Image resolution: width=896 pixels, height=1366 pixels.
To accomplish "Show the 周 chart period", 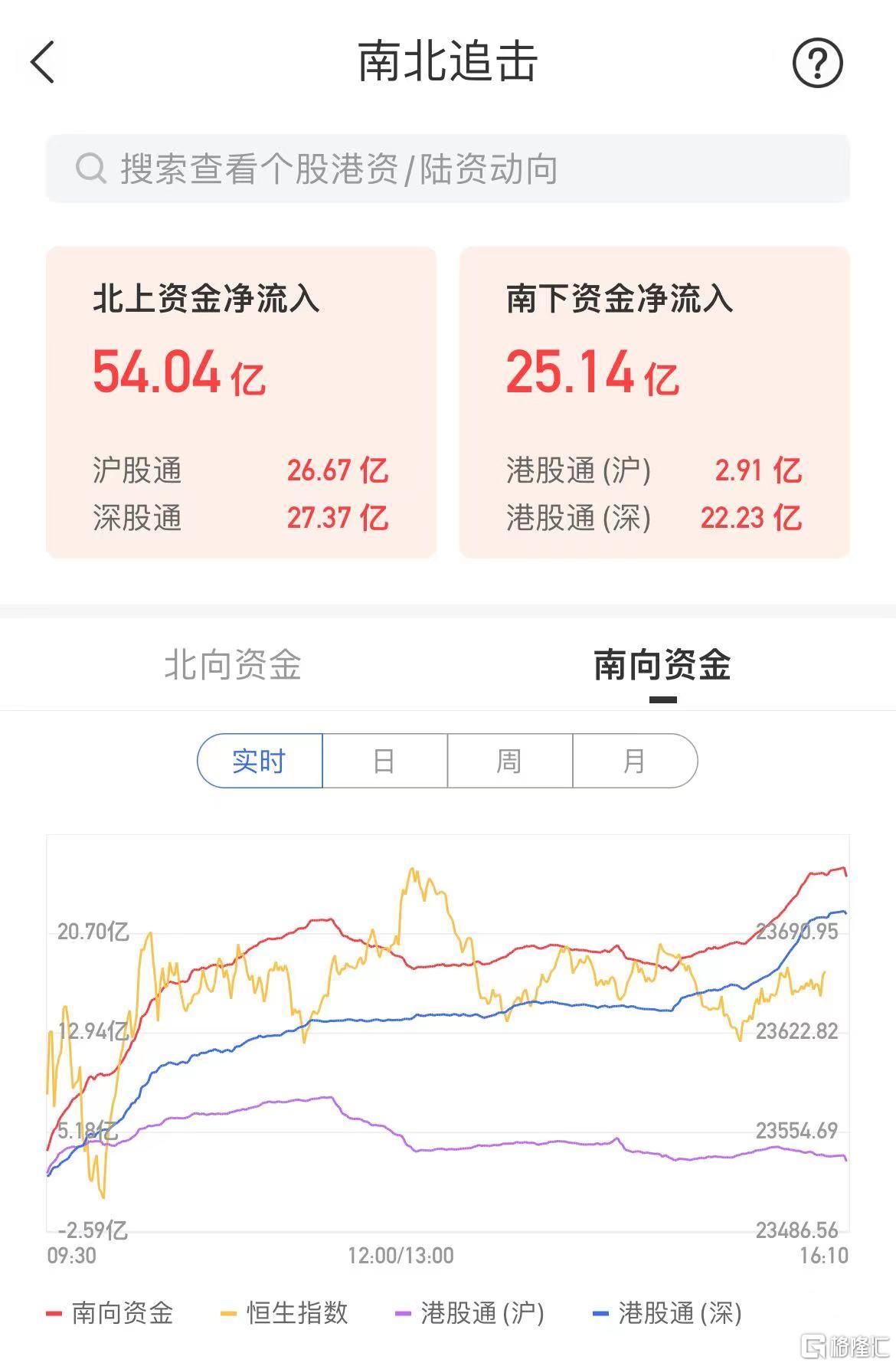I will point(509,761).
